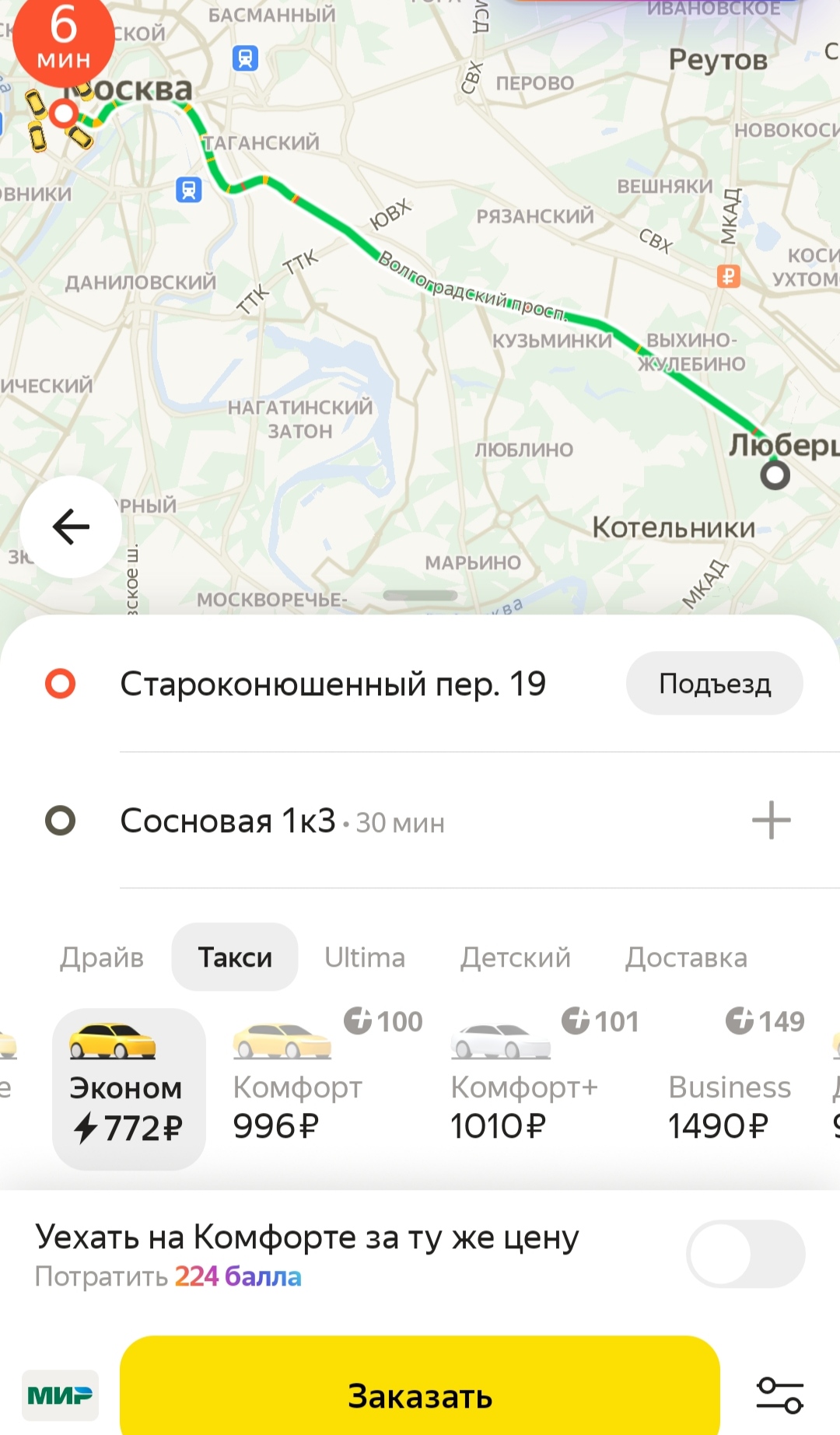Screen dimensions: 840x1435
Task: Switch to the Доставка tab
Action: click(x=686, y=957)
